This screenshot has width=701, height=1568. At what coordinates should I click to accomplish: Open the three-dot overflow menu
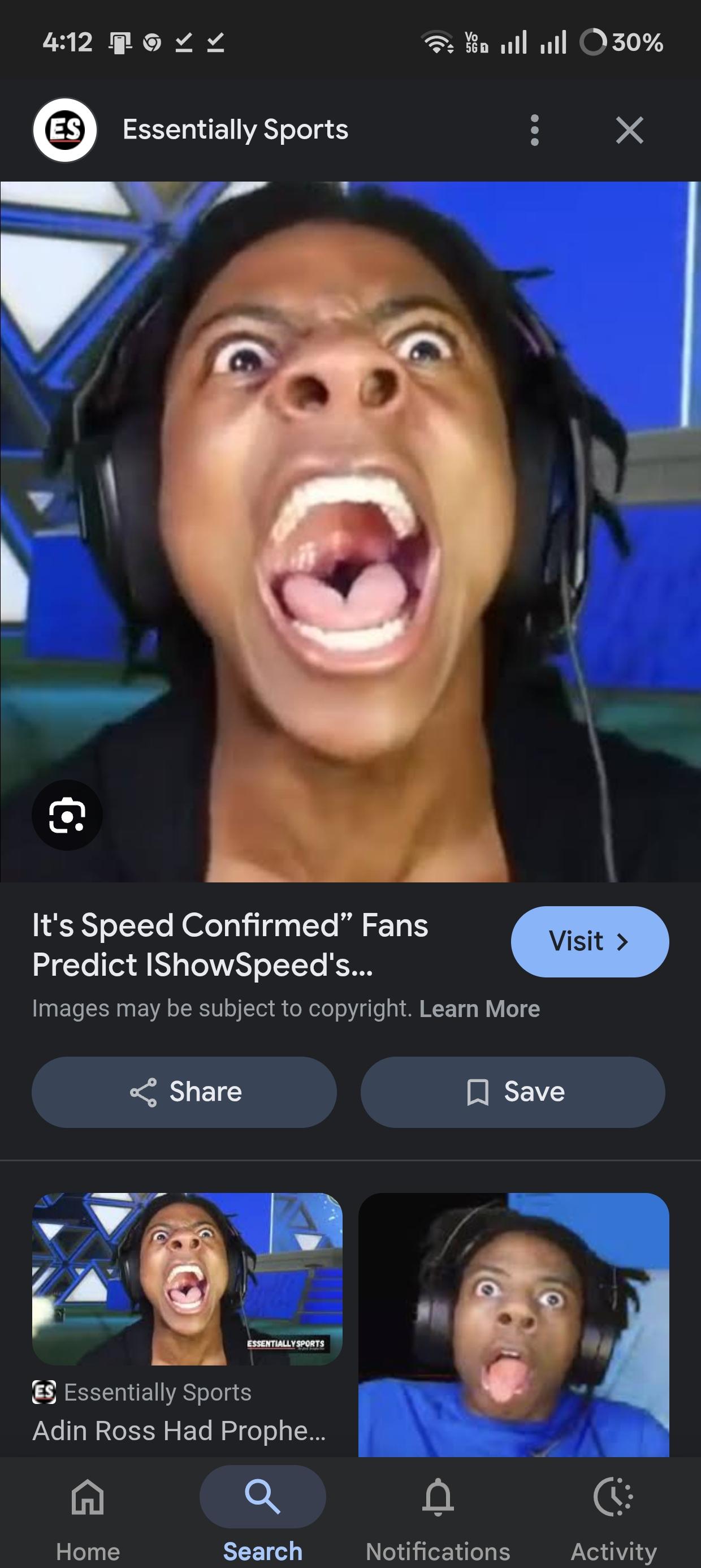pyautogui.click(x=534, y=130)
